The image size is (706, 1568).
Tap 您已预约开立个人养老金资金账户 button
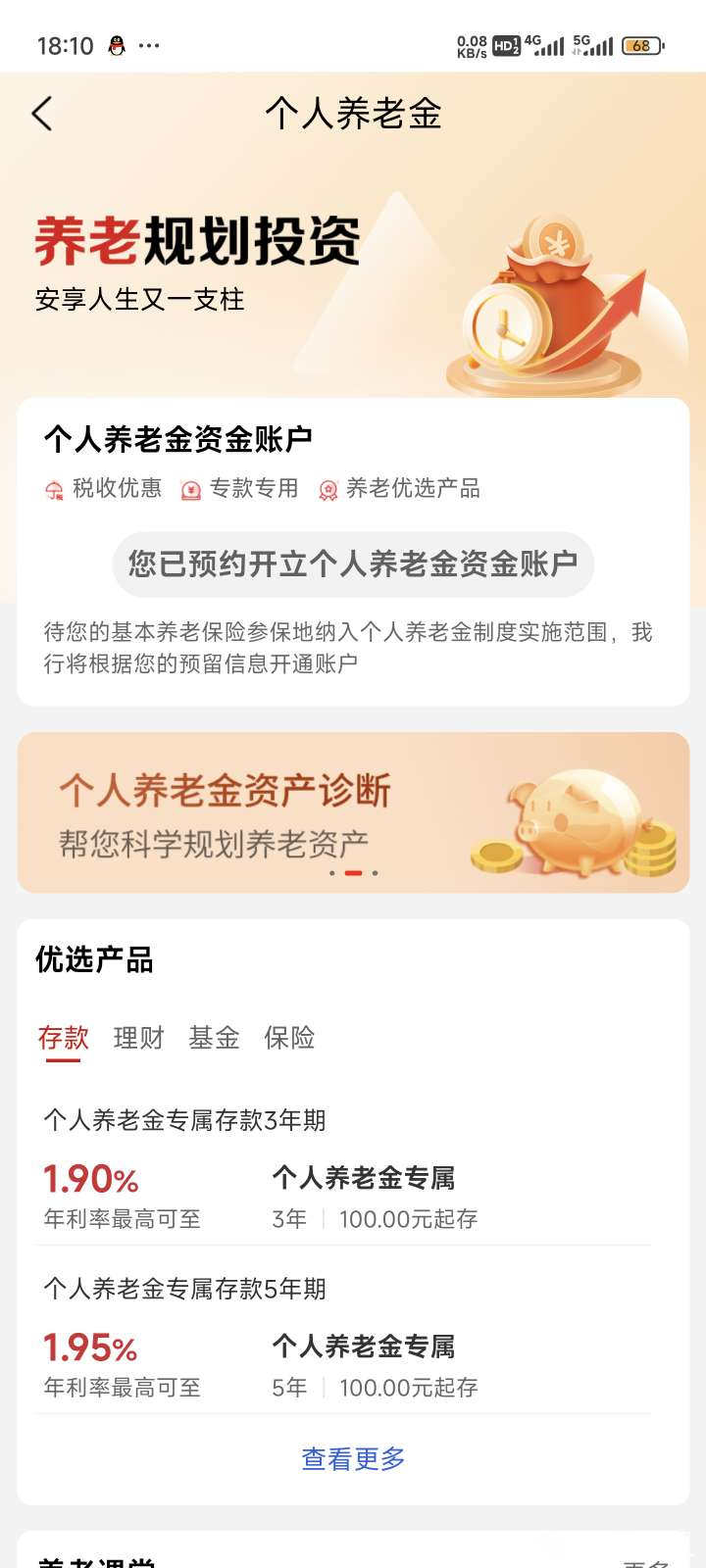point(353,564)
